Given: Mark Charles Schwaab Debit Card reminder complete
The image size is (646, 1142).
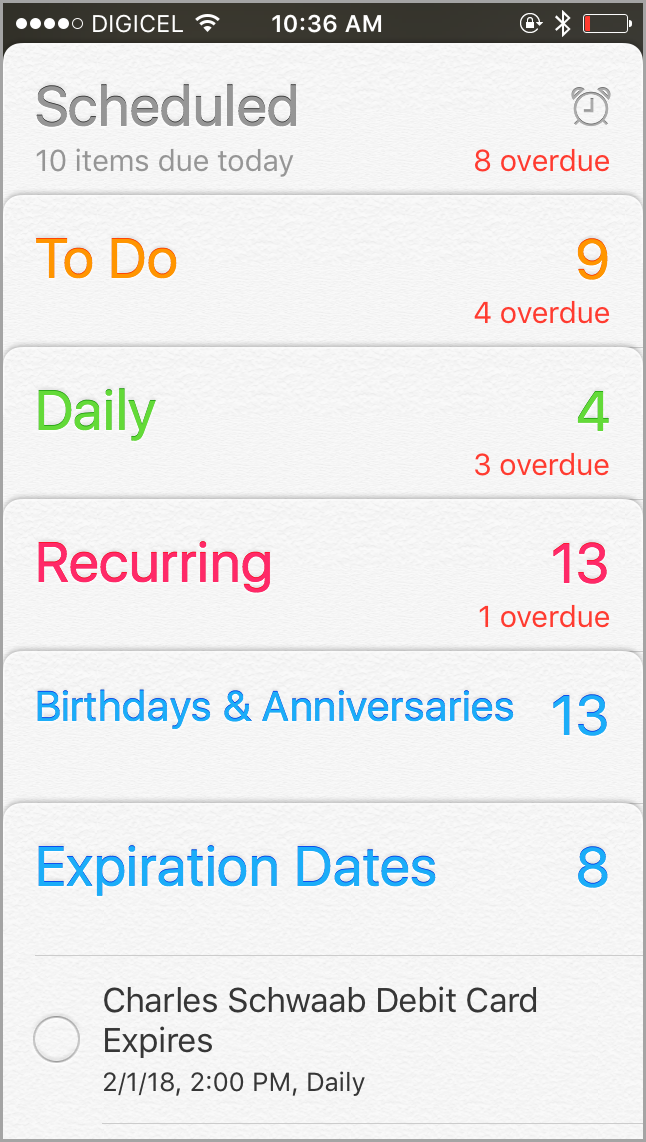Looking at the screenshot, I should point(56,1039).
